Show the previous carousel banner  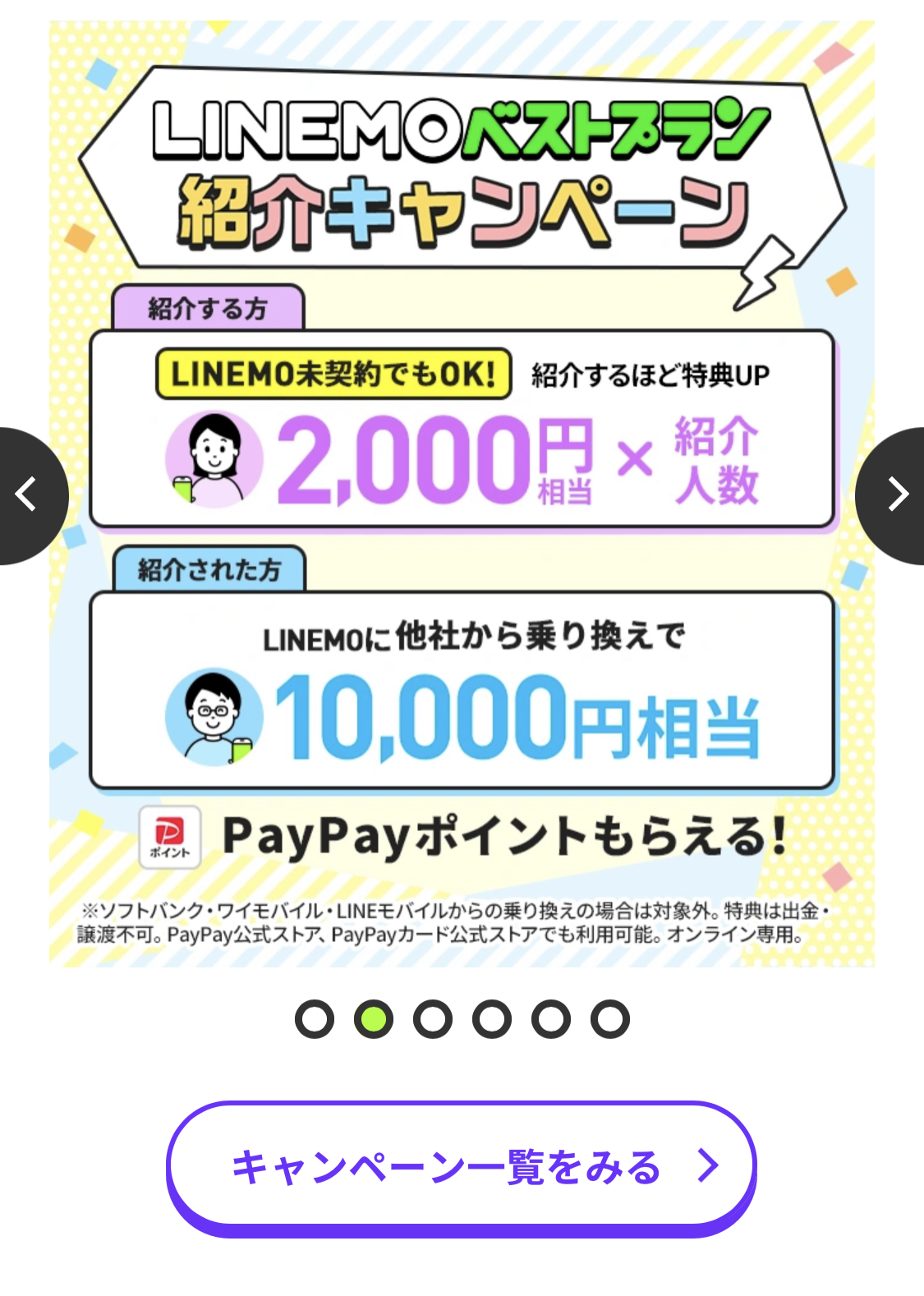point(28,495)
